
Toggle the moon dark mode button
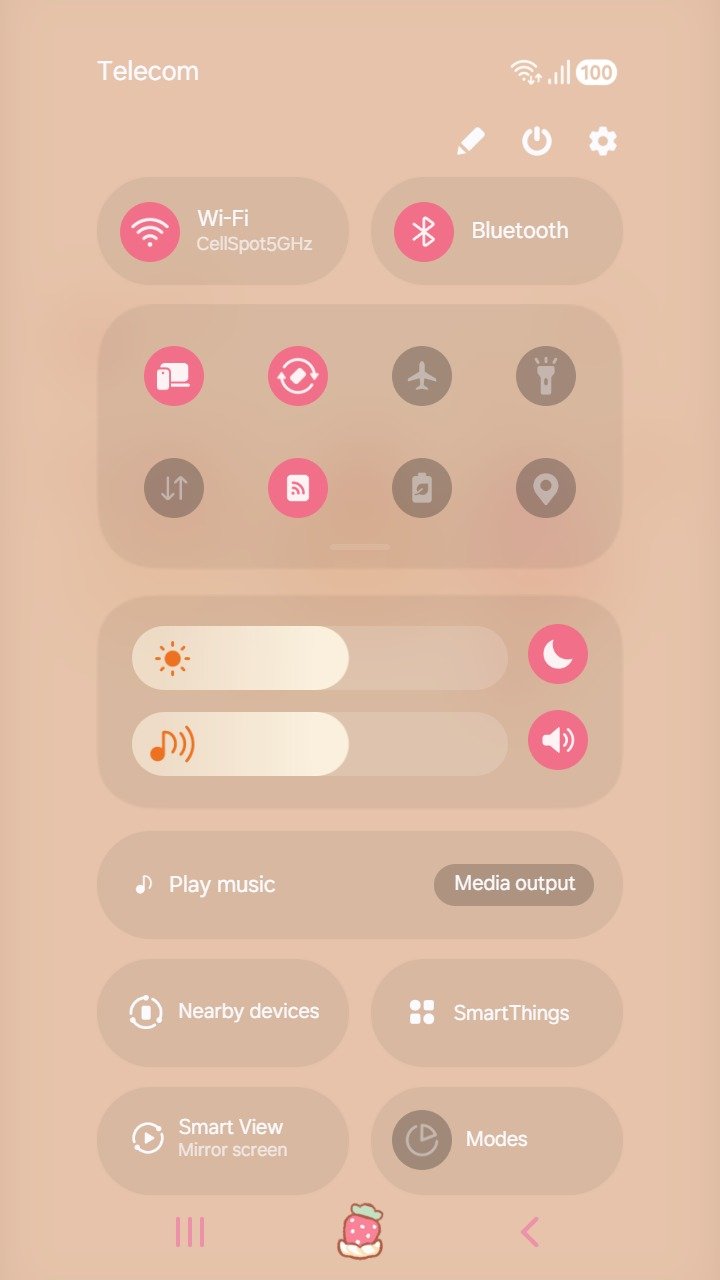[x=558, y=654]
